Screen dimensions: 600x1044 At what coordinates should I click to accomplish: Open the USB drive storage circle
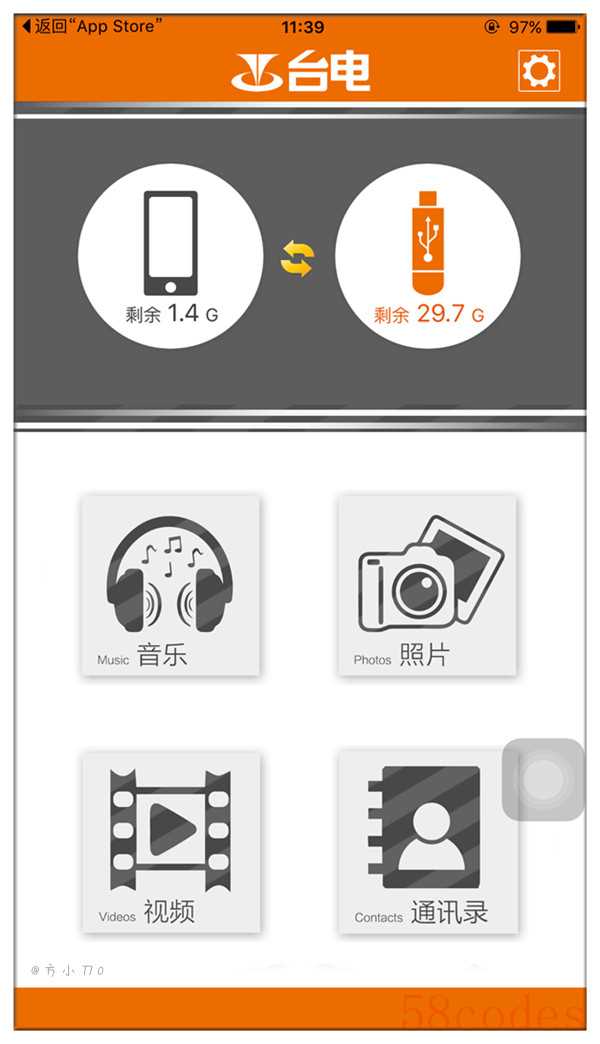pyautogui.click(x=428, y=256)
